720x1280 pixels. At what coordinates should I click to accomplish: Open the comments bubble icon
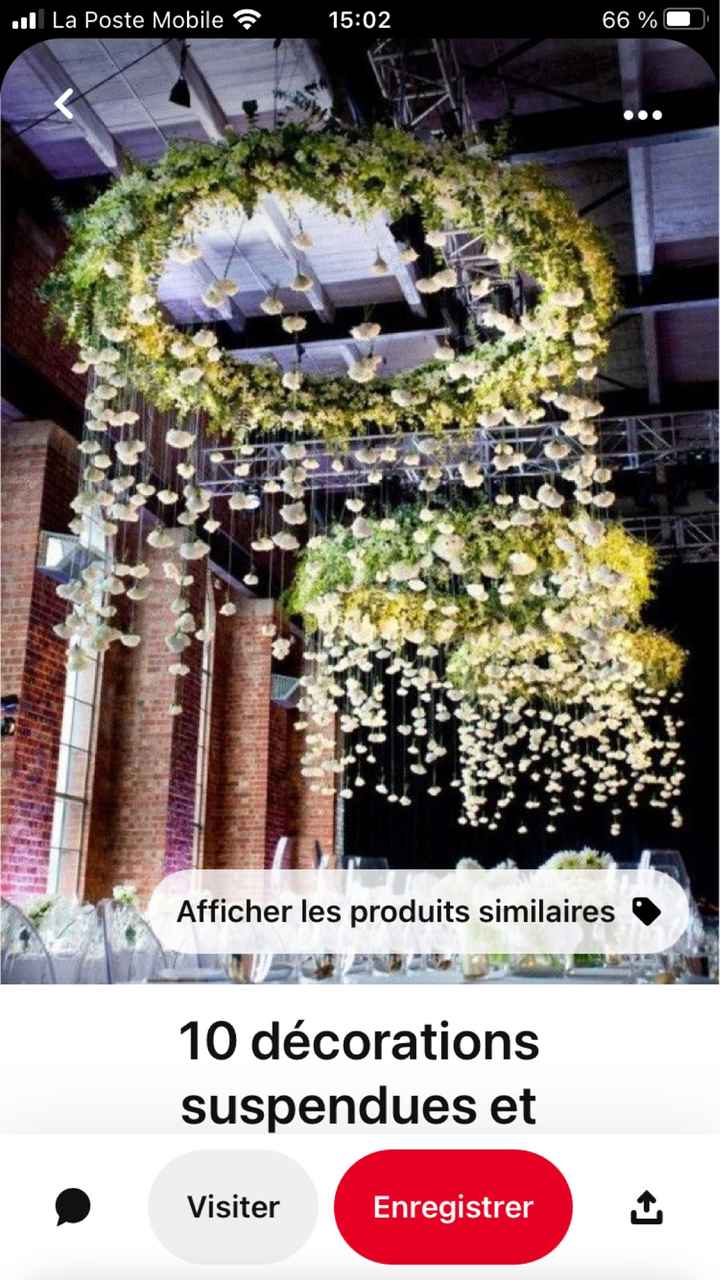point(73,1207)
